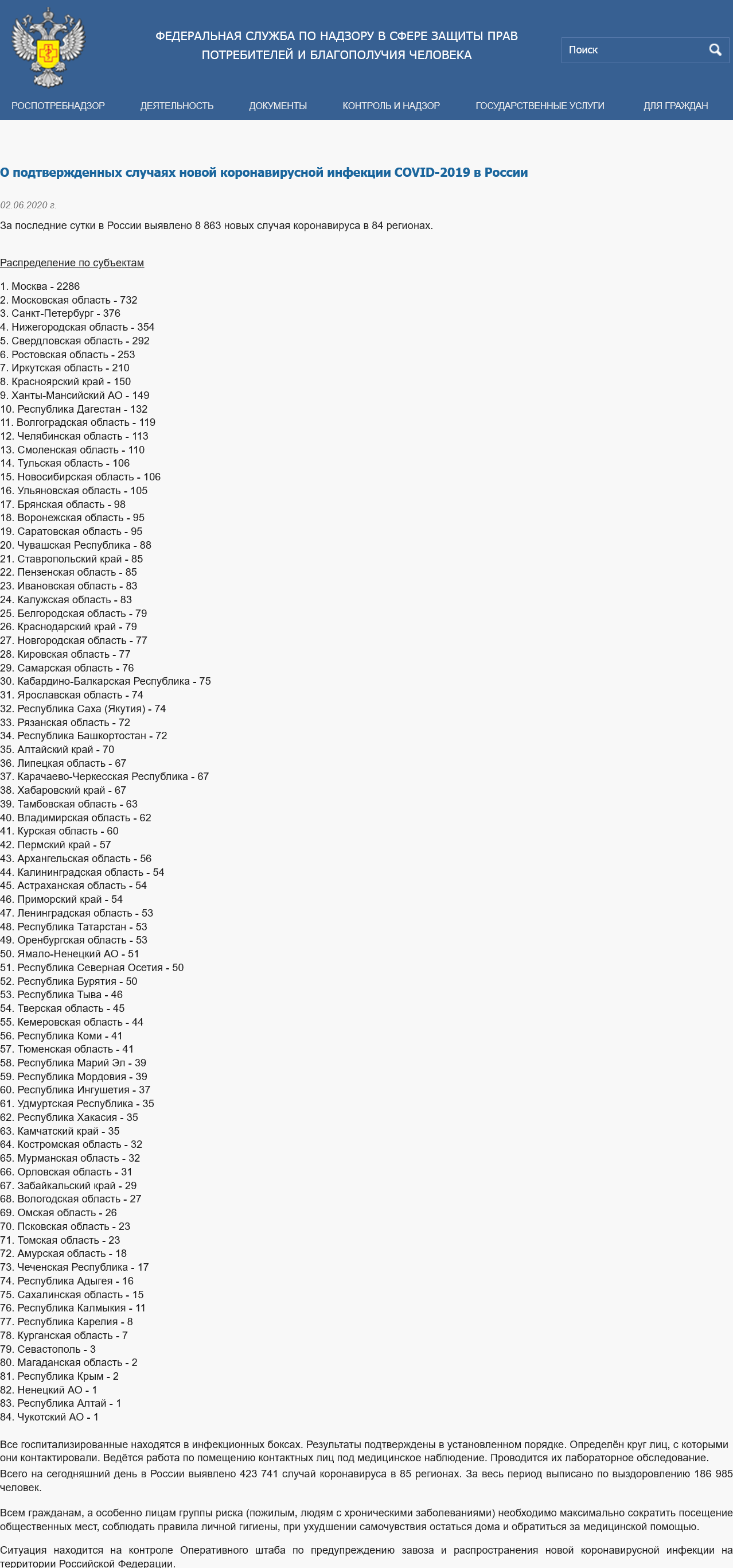Tap the magnifier search icon
The image size is (733, 1568).
[x=715, y=50]
